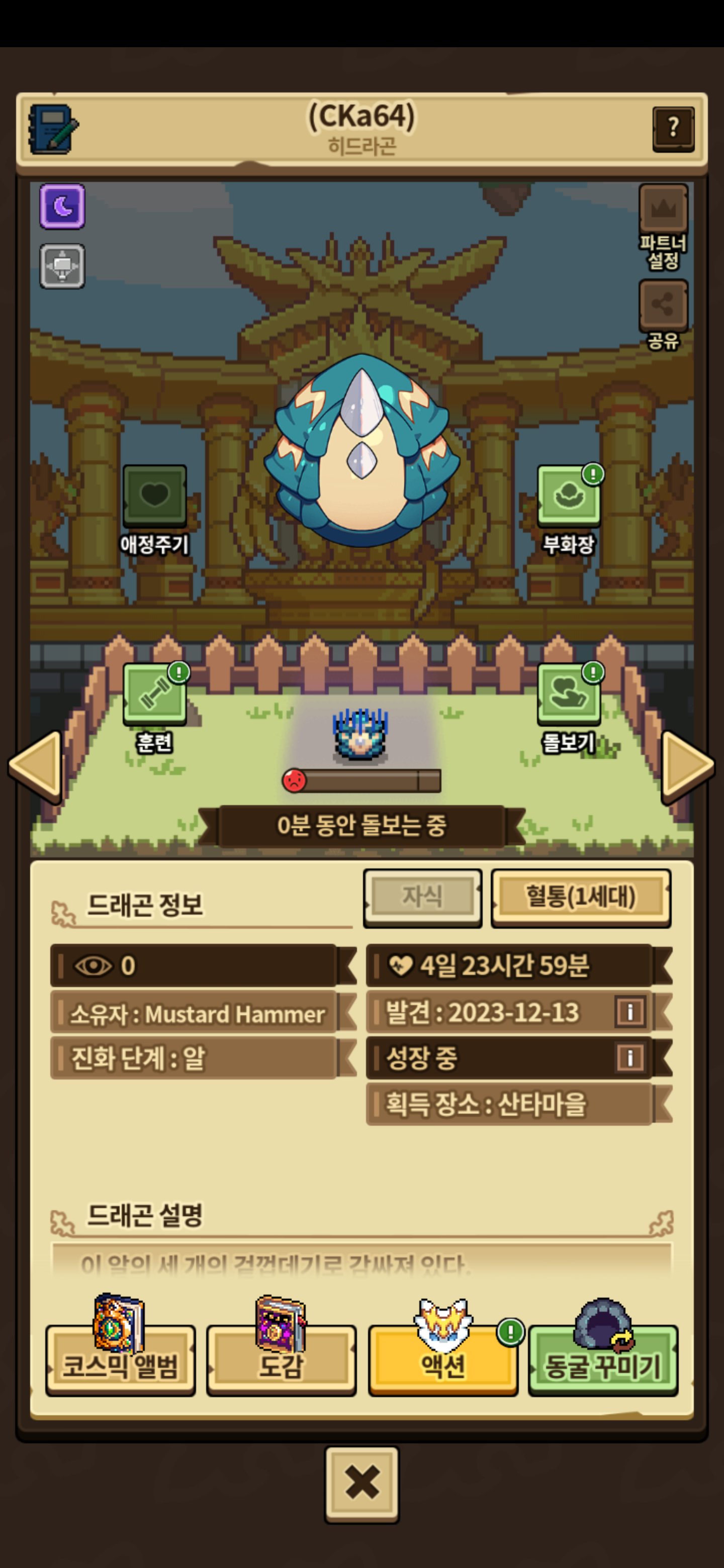The width and height of the screenshot is (724, 1568).
Task: Toggle the night mode moon icon
Action: (63, 207)
